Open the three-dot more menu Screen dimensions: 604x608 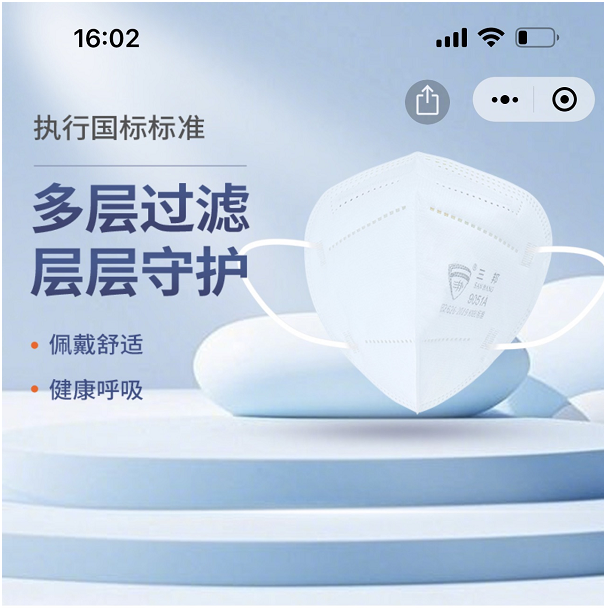505,100
